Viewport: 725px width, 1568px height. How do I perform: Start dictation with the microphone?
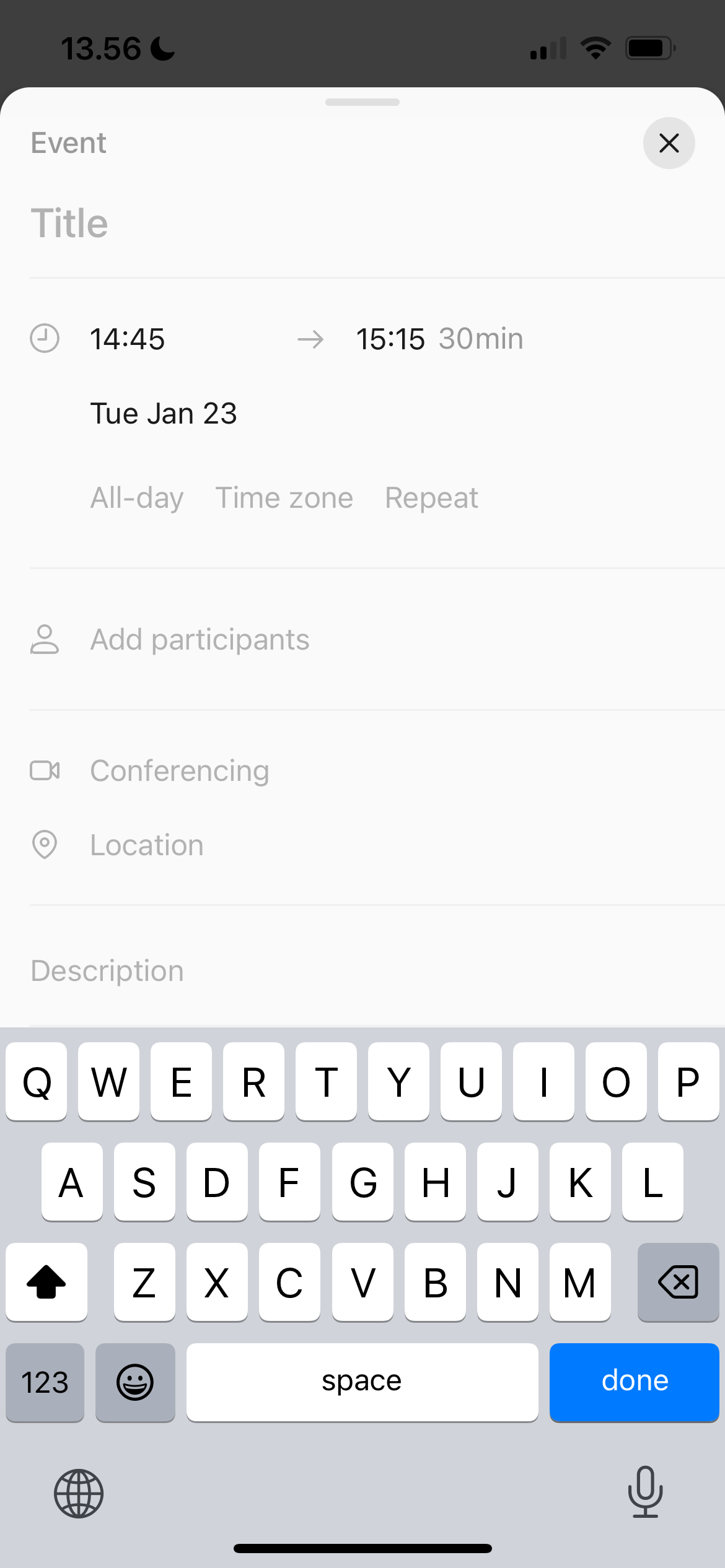pyautogui.click(x=645, y=1492)
